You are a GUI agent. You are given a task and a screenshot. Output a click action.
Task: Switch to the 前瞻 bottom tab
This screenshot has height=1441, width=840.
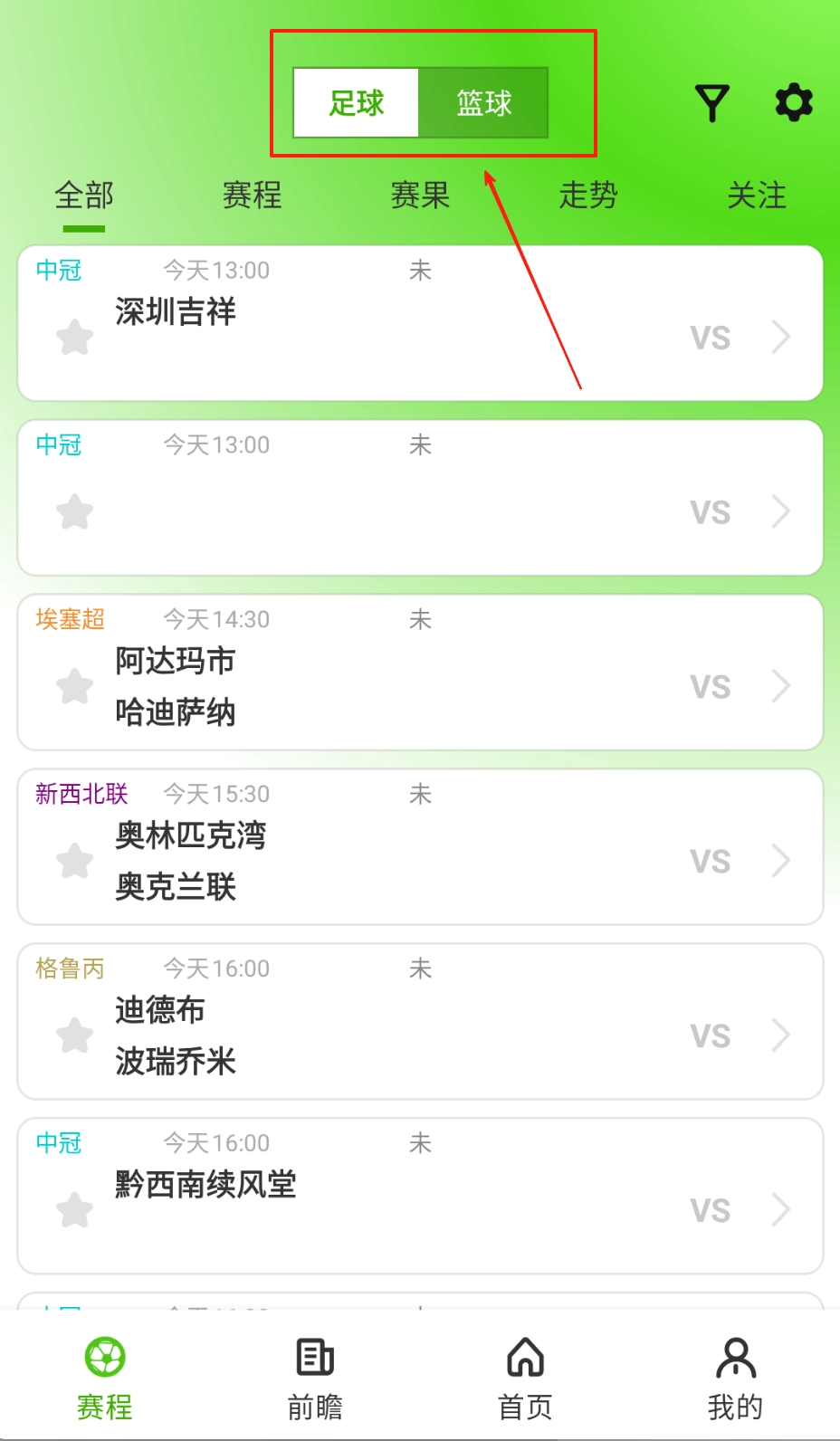click(315, 1379)
